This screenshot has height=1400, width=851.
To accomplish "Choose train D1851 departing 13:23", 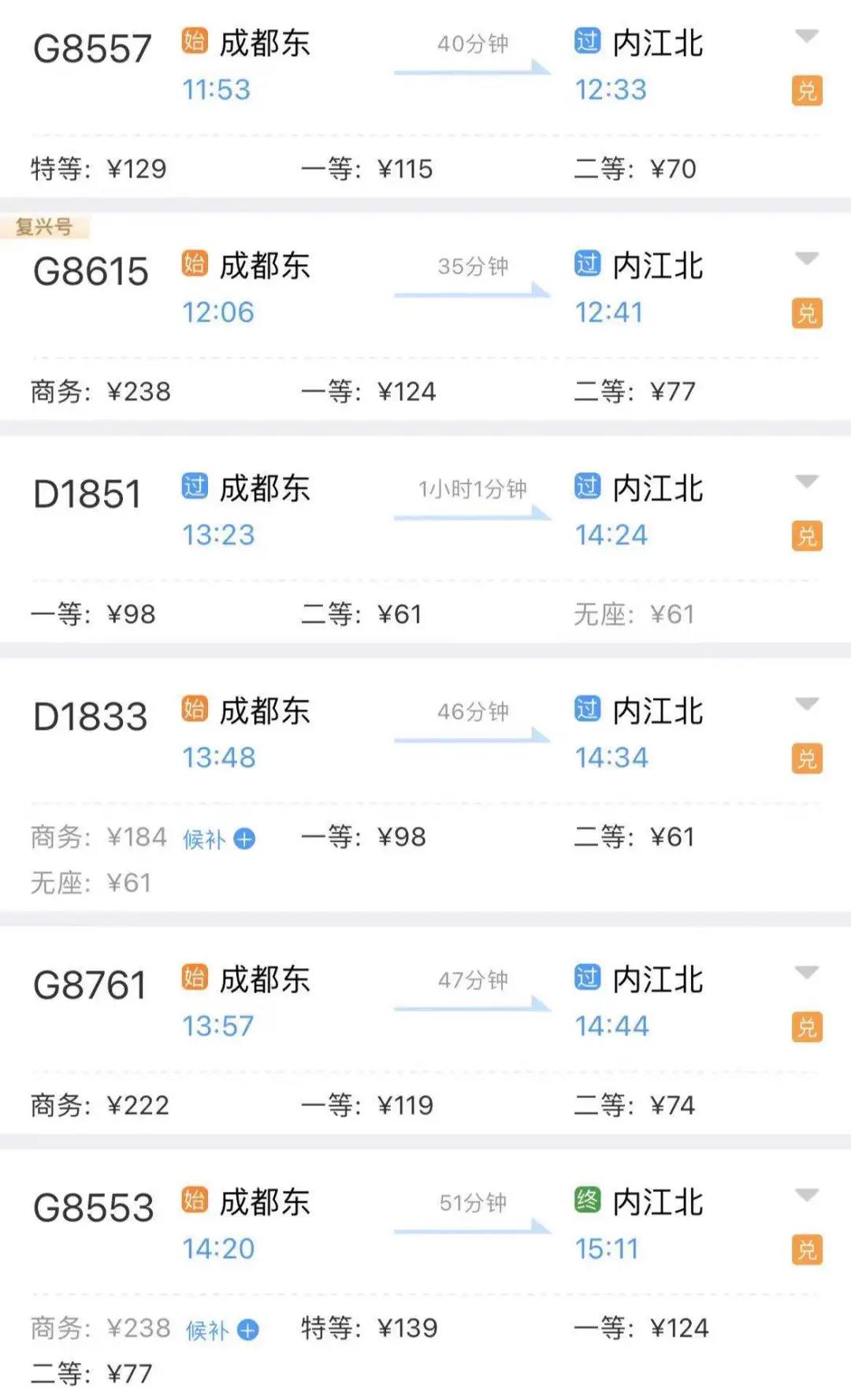I will (x=87, y=494).
